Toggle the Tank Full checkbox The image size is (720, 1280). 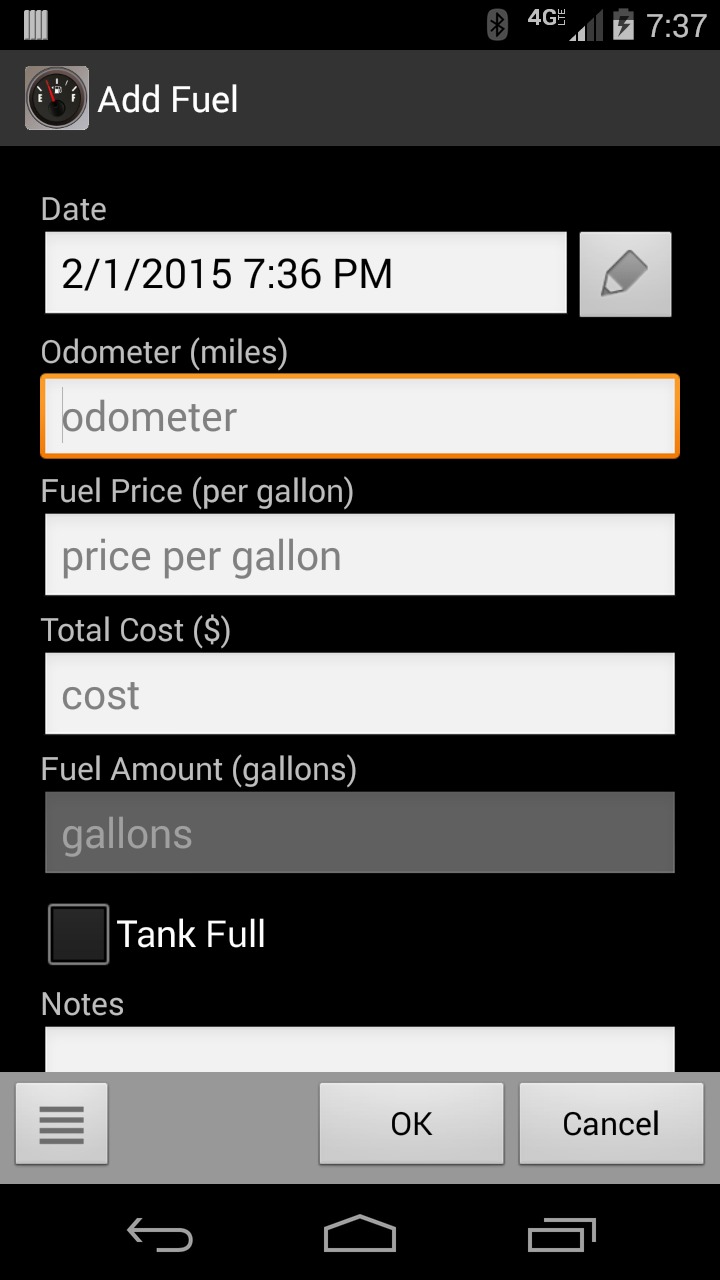point(77,933)
